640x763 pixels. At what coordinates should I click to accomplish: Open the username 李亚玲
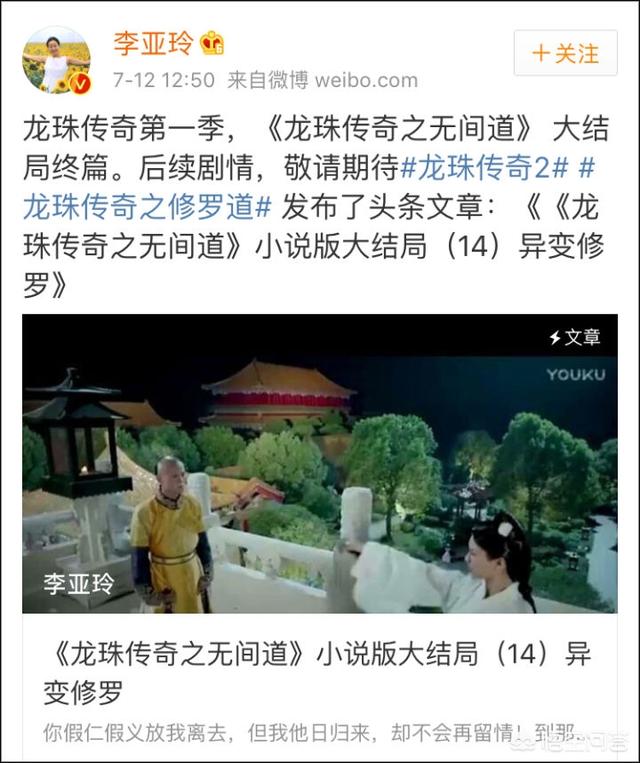[153, 43]
